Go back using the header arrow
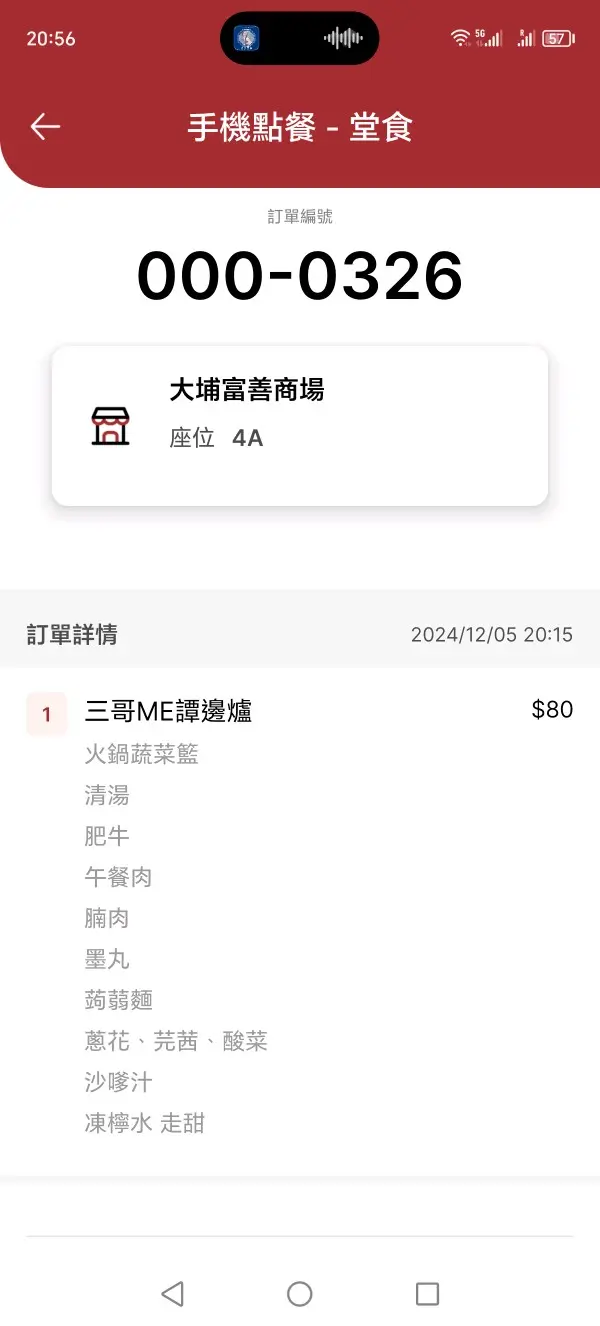This screenshot has height=1326, width=600. click(x=45, y=127)
